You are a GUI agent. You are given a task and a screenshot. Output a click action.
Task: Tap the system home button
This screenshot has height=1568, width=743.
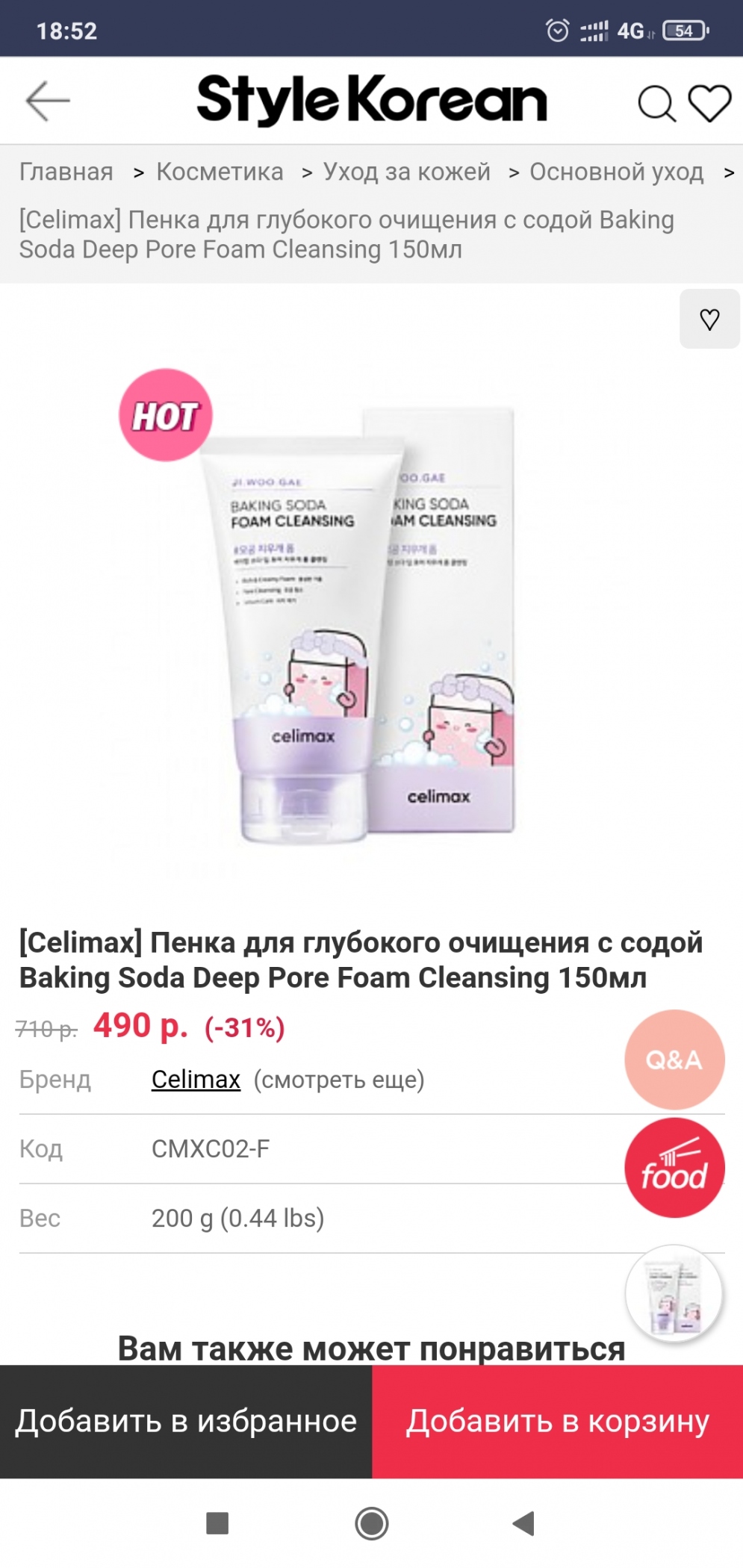(x=371, y=1522)
